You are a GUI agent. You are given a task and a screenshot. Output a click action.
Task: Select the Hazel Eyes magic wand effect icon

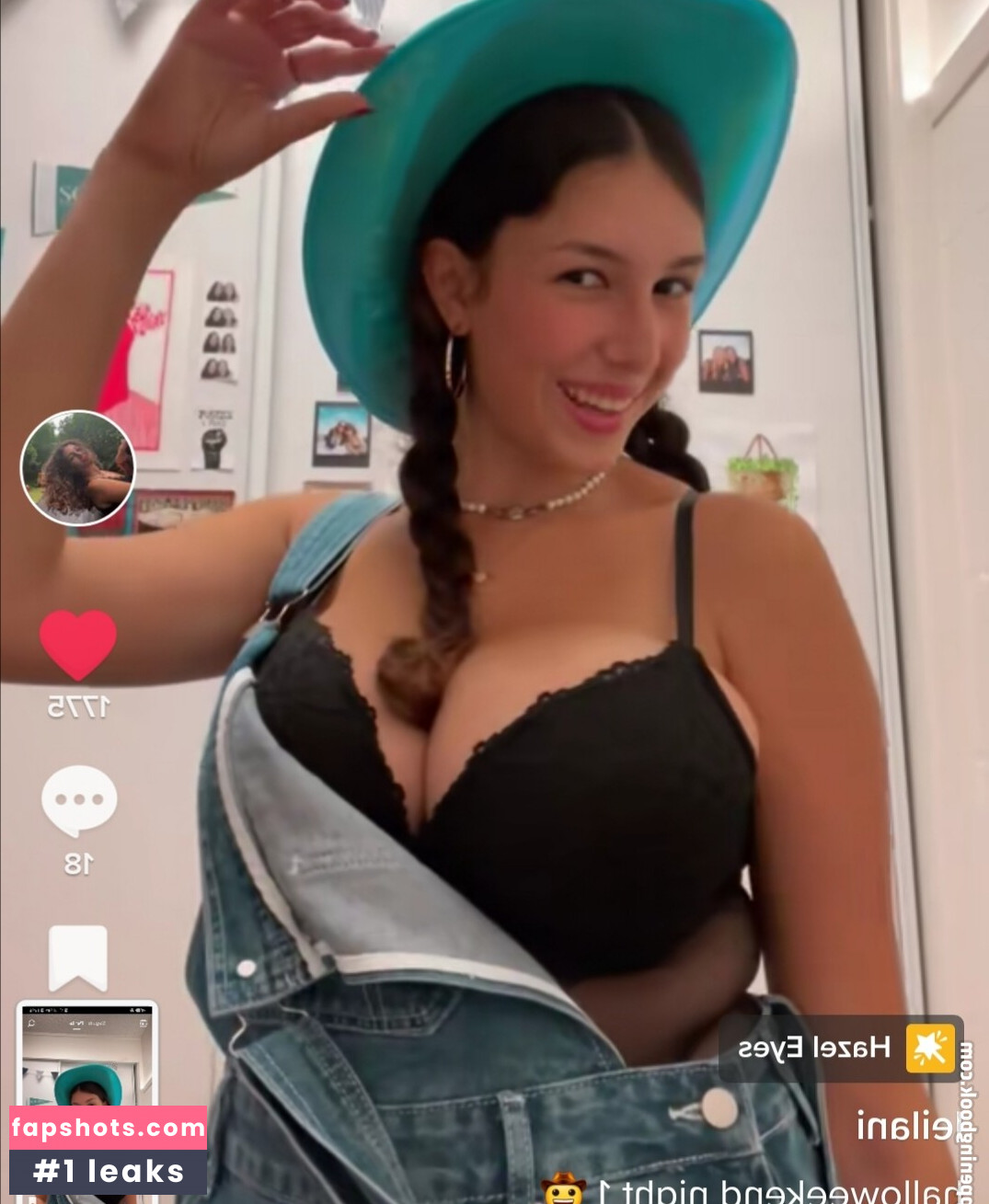[929, 1046]
